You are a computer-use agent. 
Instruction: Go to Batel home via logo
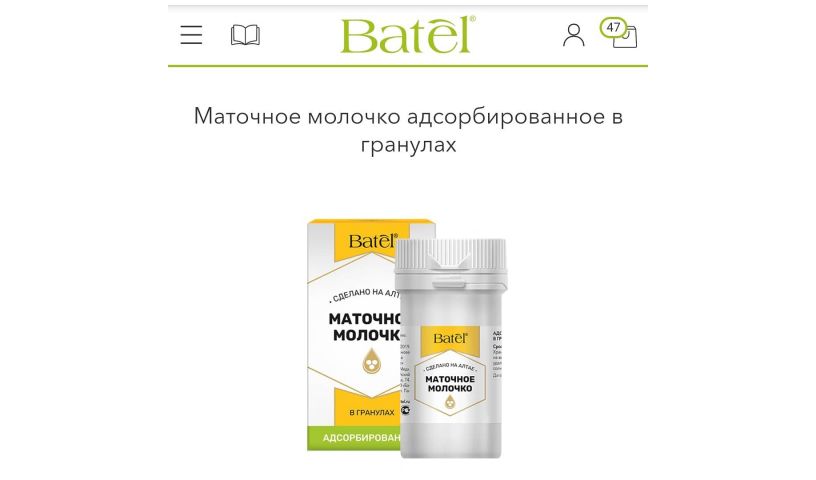click(x=407, y=35)
